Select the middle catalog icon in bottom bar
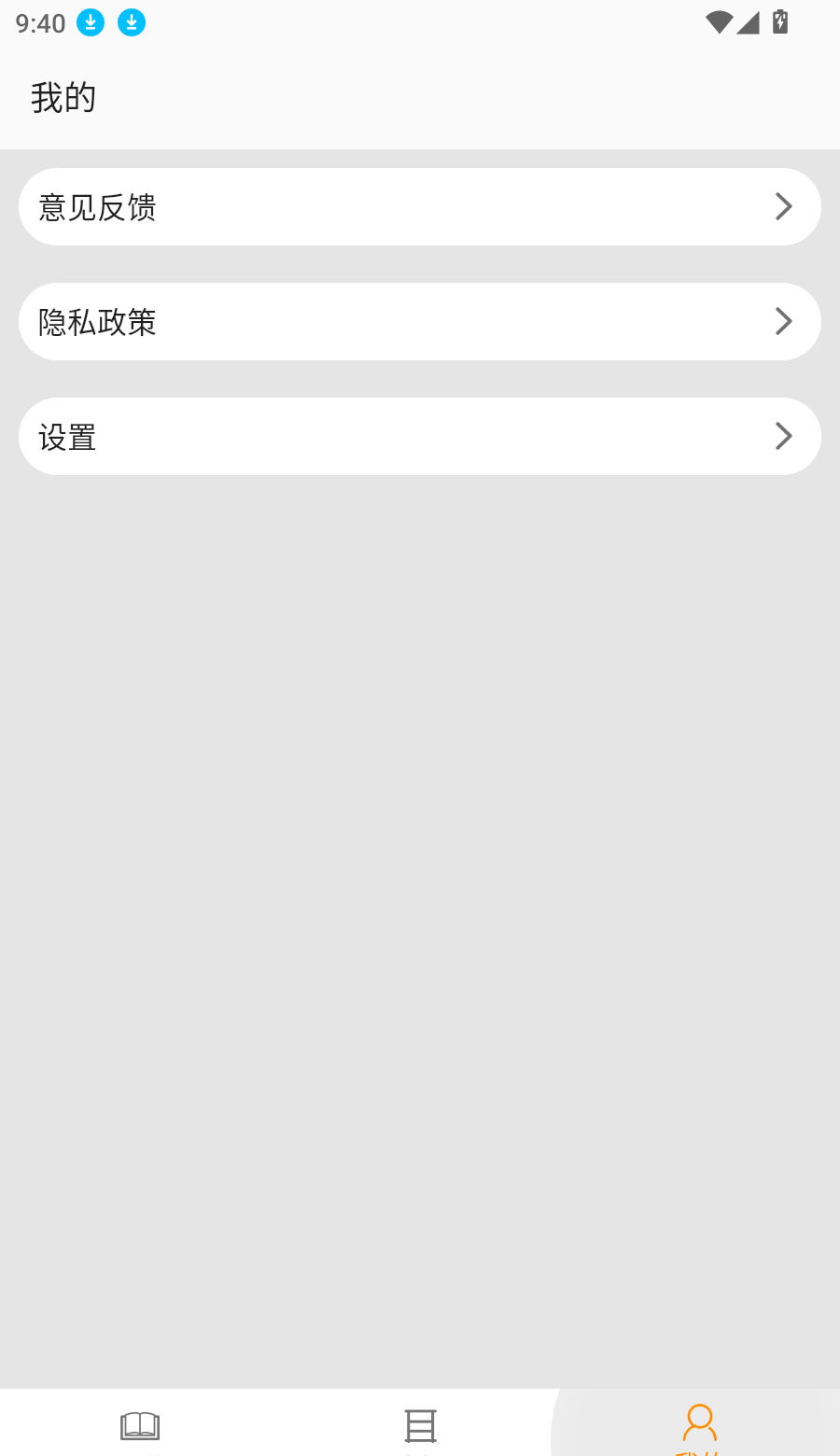Screen dimensions: 840x1456 tap(420, 1425)
